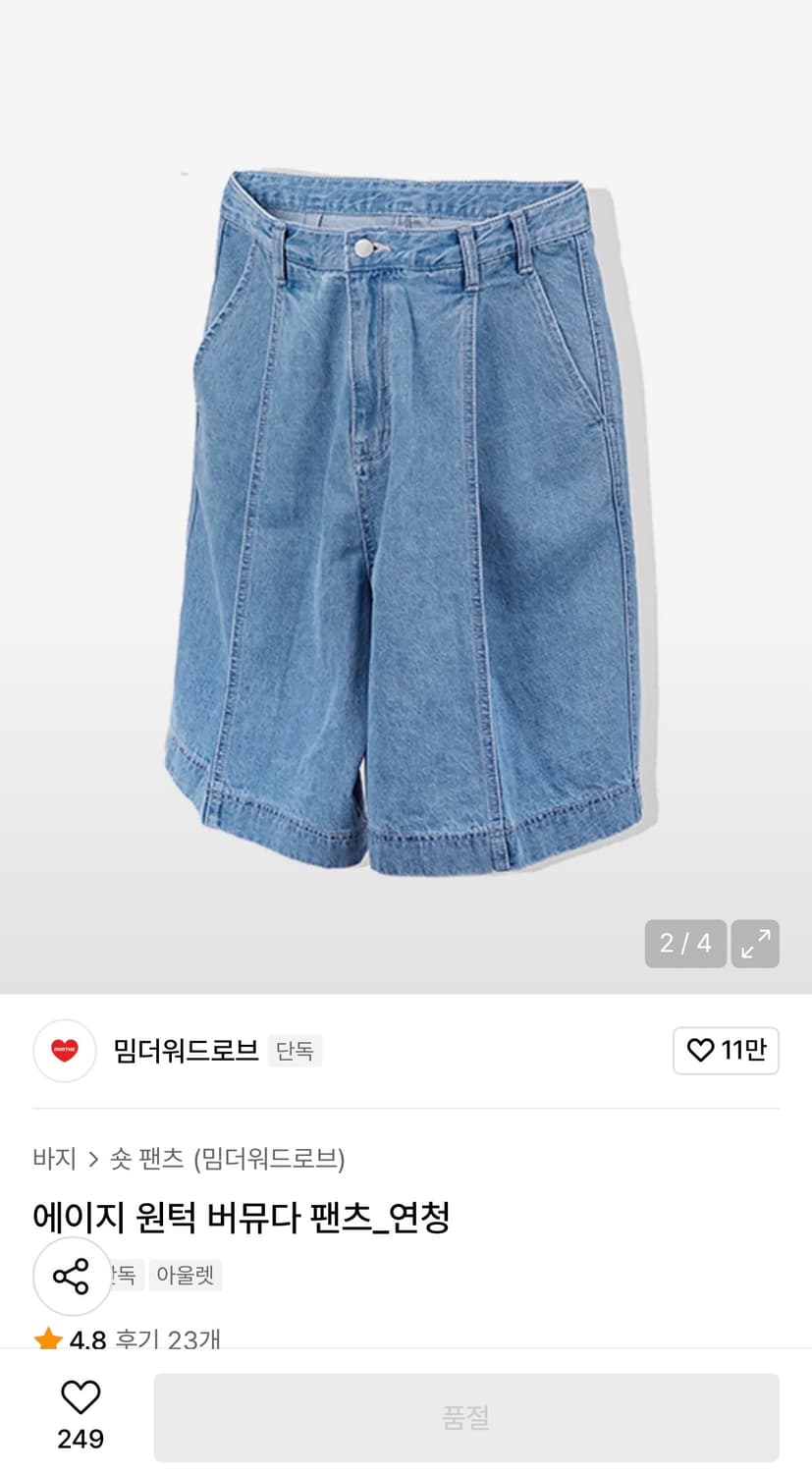The image size is (812, 1473).
Task: Open the 바지 category breadcrumb
Action: click(56, 1159)
